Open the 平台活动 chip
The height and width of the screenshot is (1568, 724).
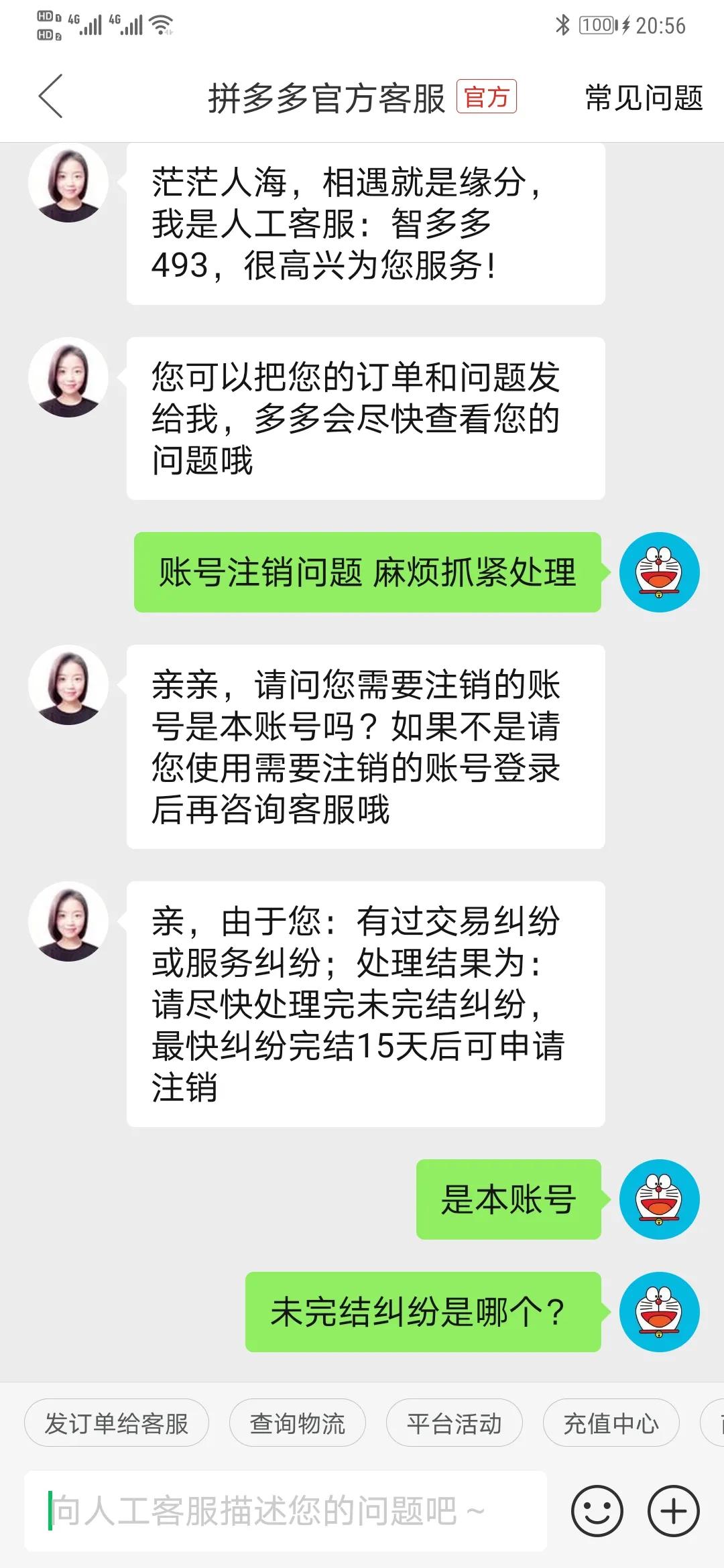click(x=455, y=1423)
